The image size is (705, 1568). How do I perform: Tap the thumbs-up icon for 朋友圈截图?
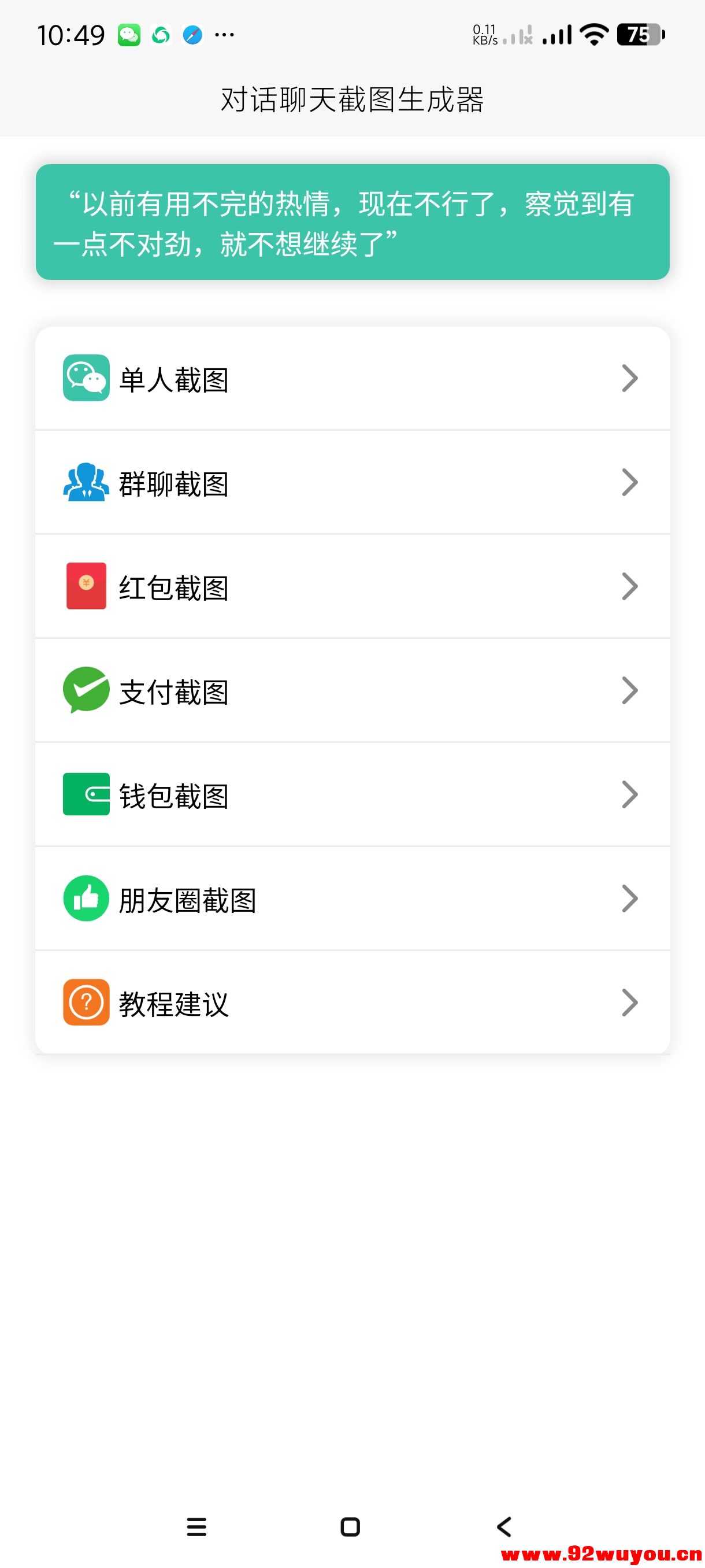point(86,898)
